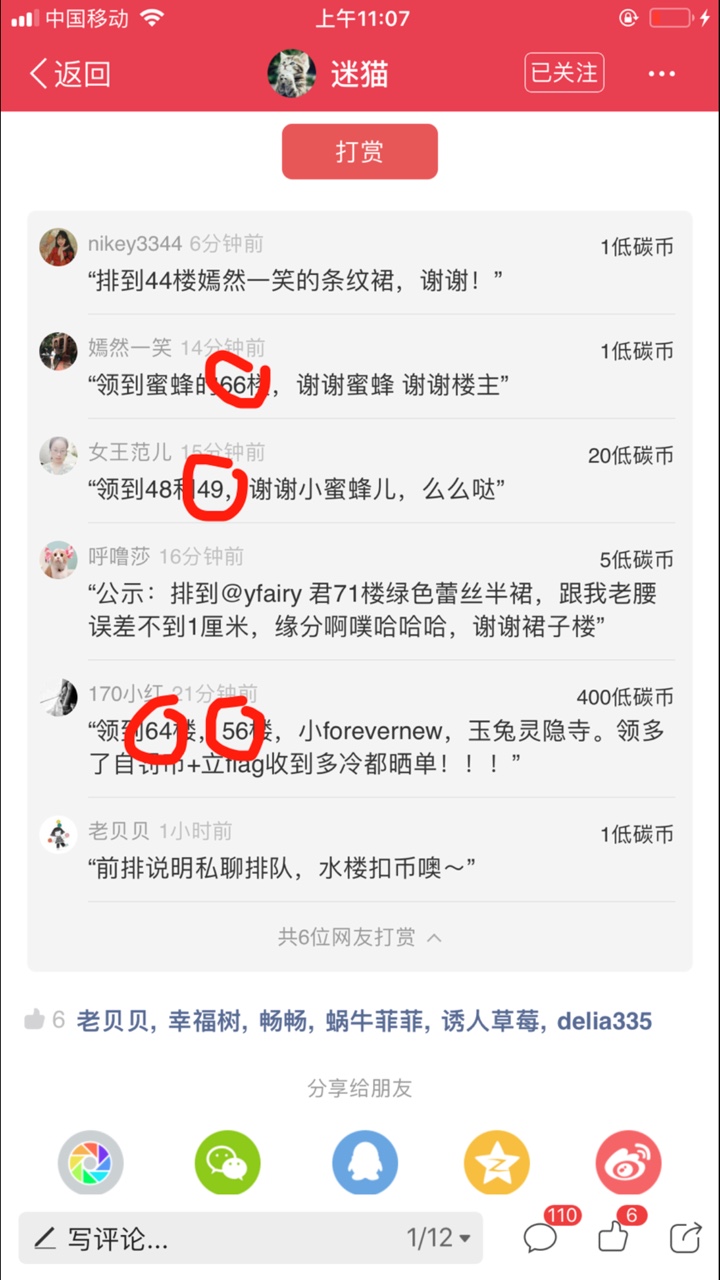The image size is (720, 1280).
Task: Open the three-dot overflow menu
Action: pyautogui.click(x=662, y=74)
